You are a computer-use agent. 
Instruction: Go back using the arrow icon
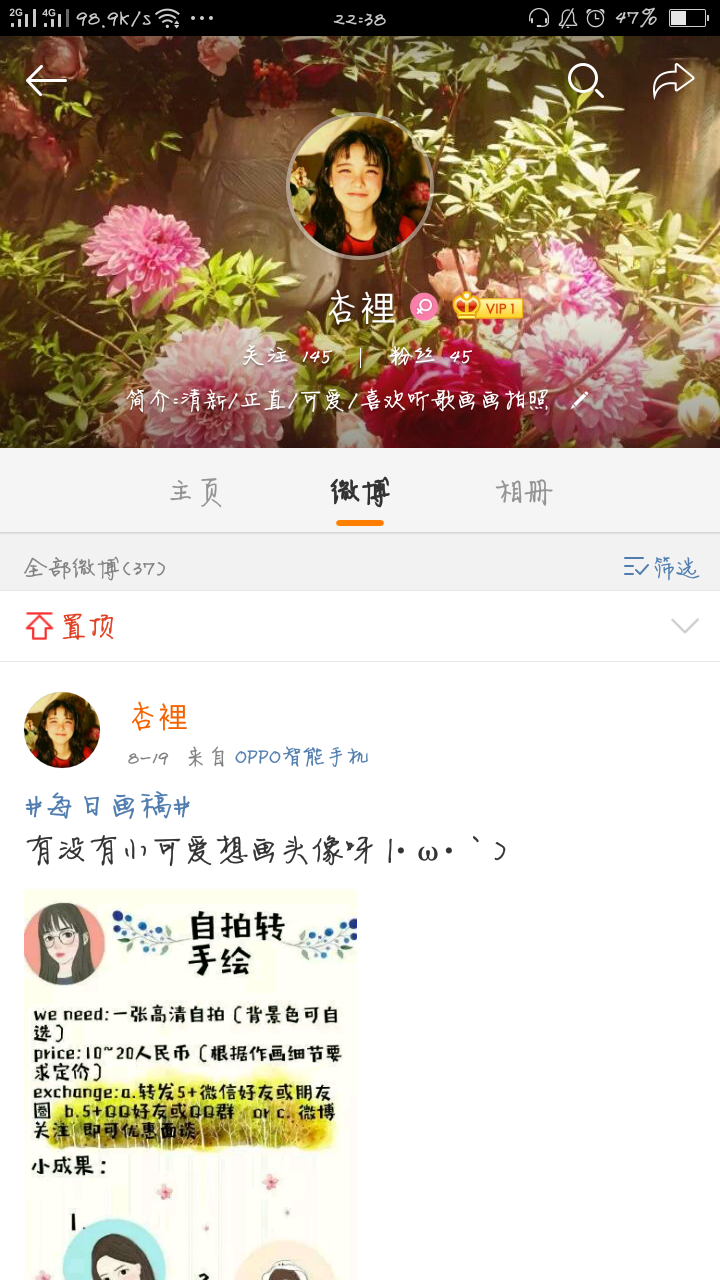pos(46,81)
